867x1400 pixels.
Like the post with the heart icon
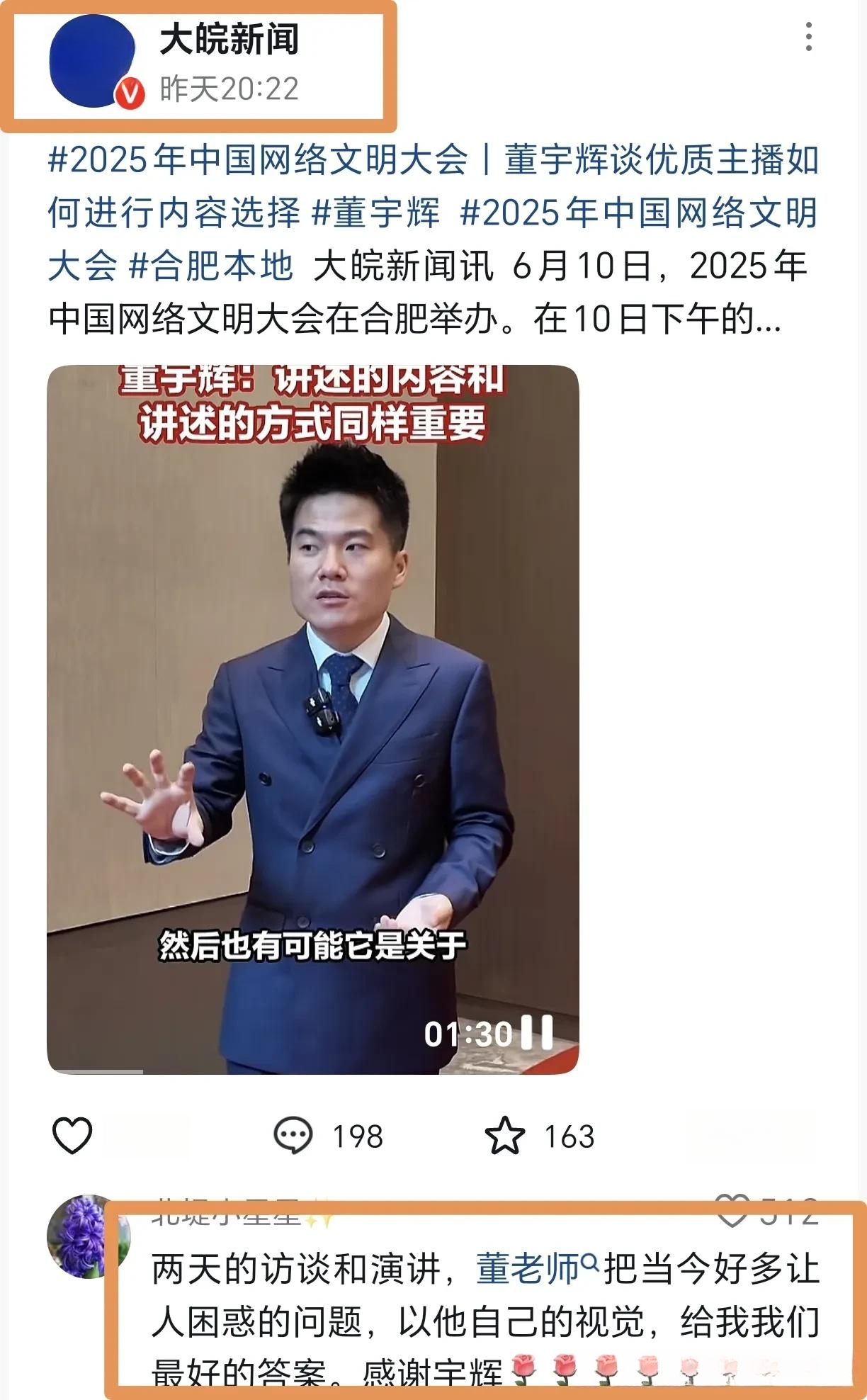72,1136
